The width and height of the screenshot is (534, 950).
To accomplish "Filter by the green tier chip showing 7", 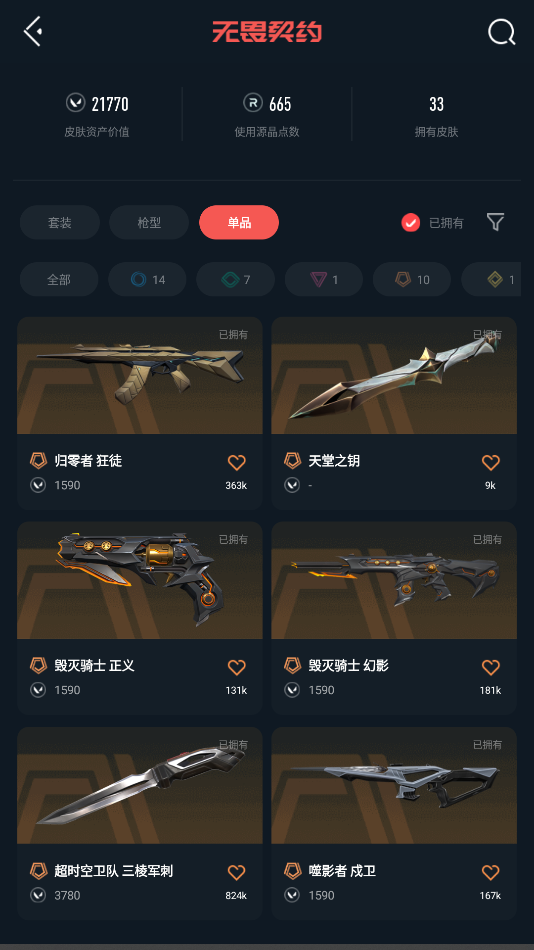I will 235,279.
